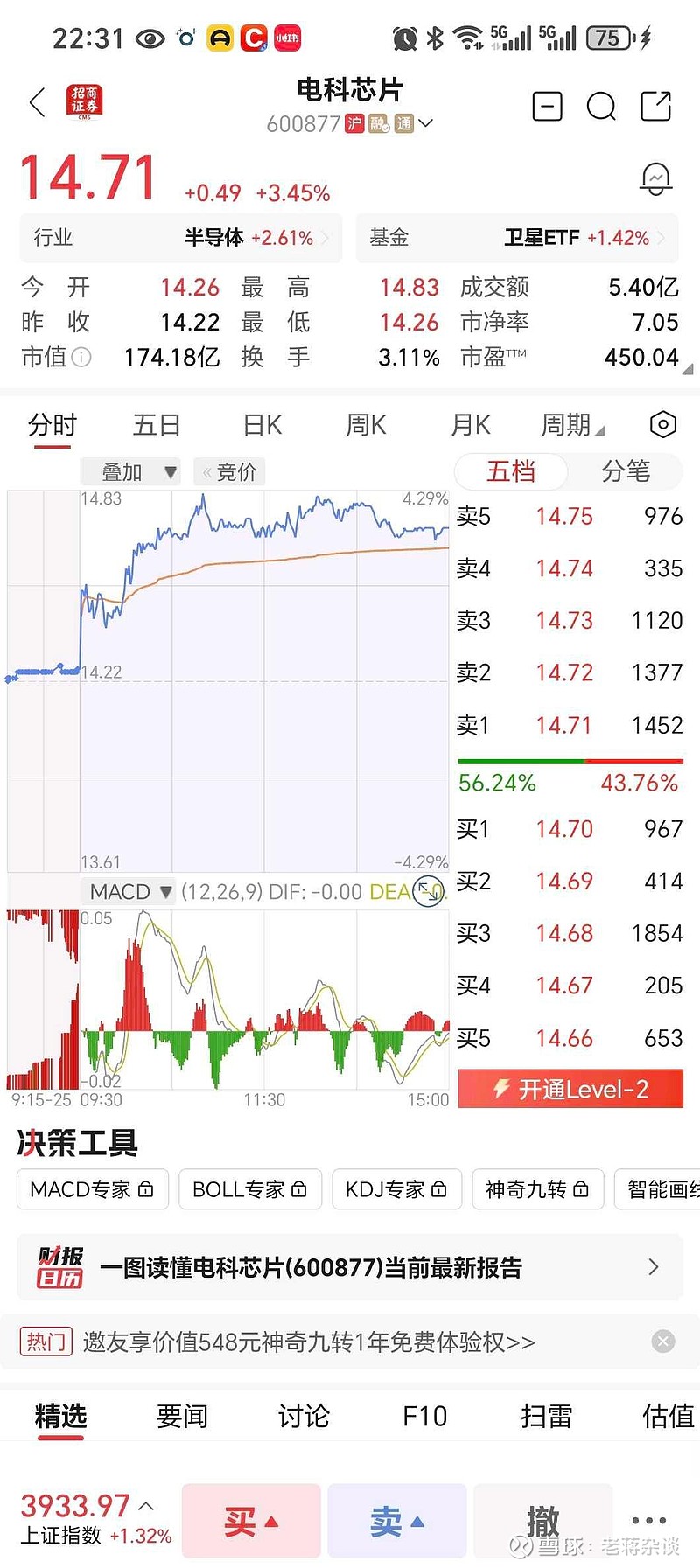Switch to the 日K chart tab

(x=262, y=425)
